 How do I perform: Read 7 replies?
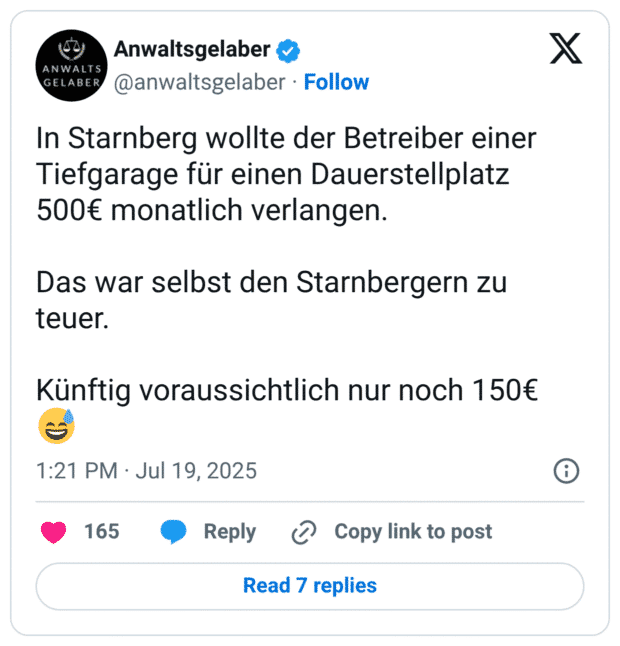(x=310, y=586)
